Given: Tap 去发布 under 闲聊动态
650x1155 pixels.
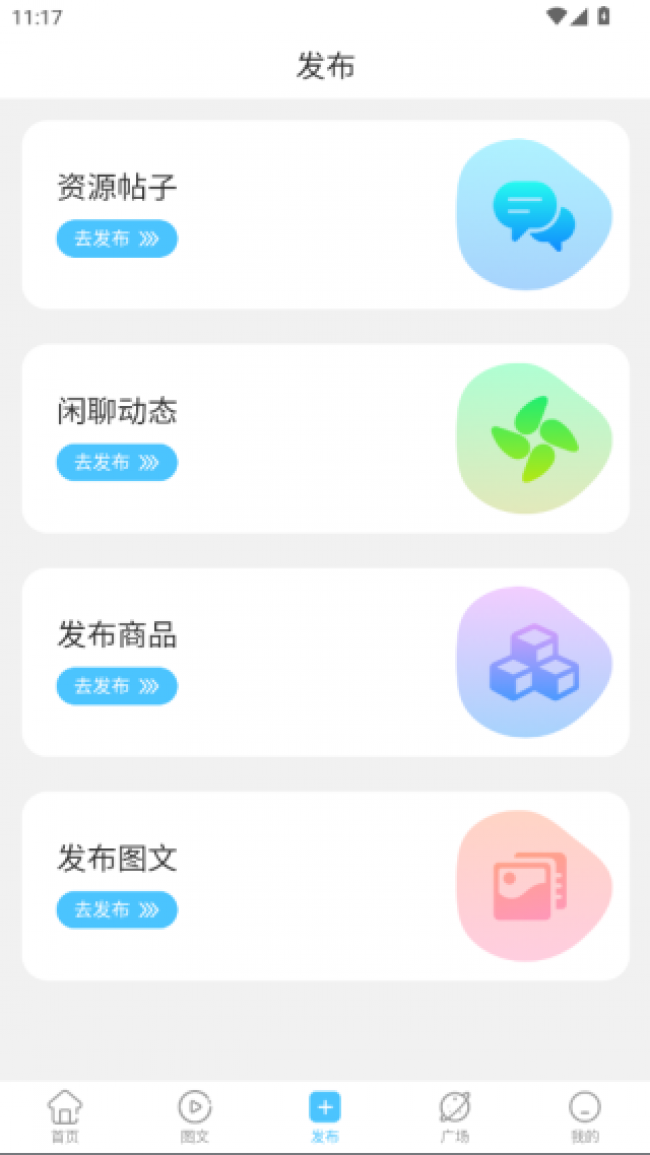Looking at the screenshot, I should click(x=116, y=462).
